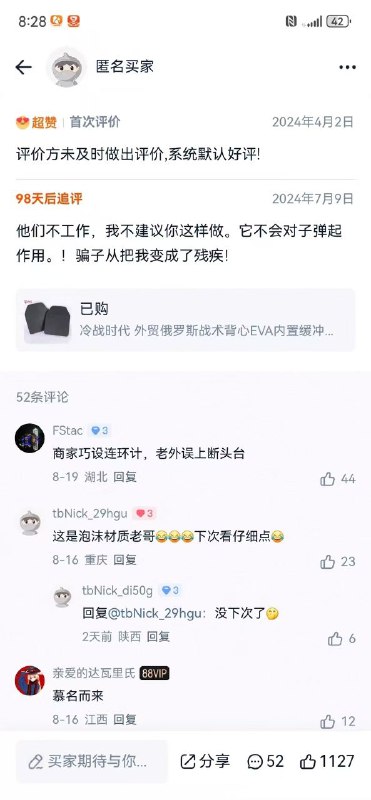Open the 52 comments icon
The width and height of the screenshot is (371, 800).
pyautogui.click(x=265, y=762)
